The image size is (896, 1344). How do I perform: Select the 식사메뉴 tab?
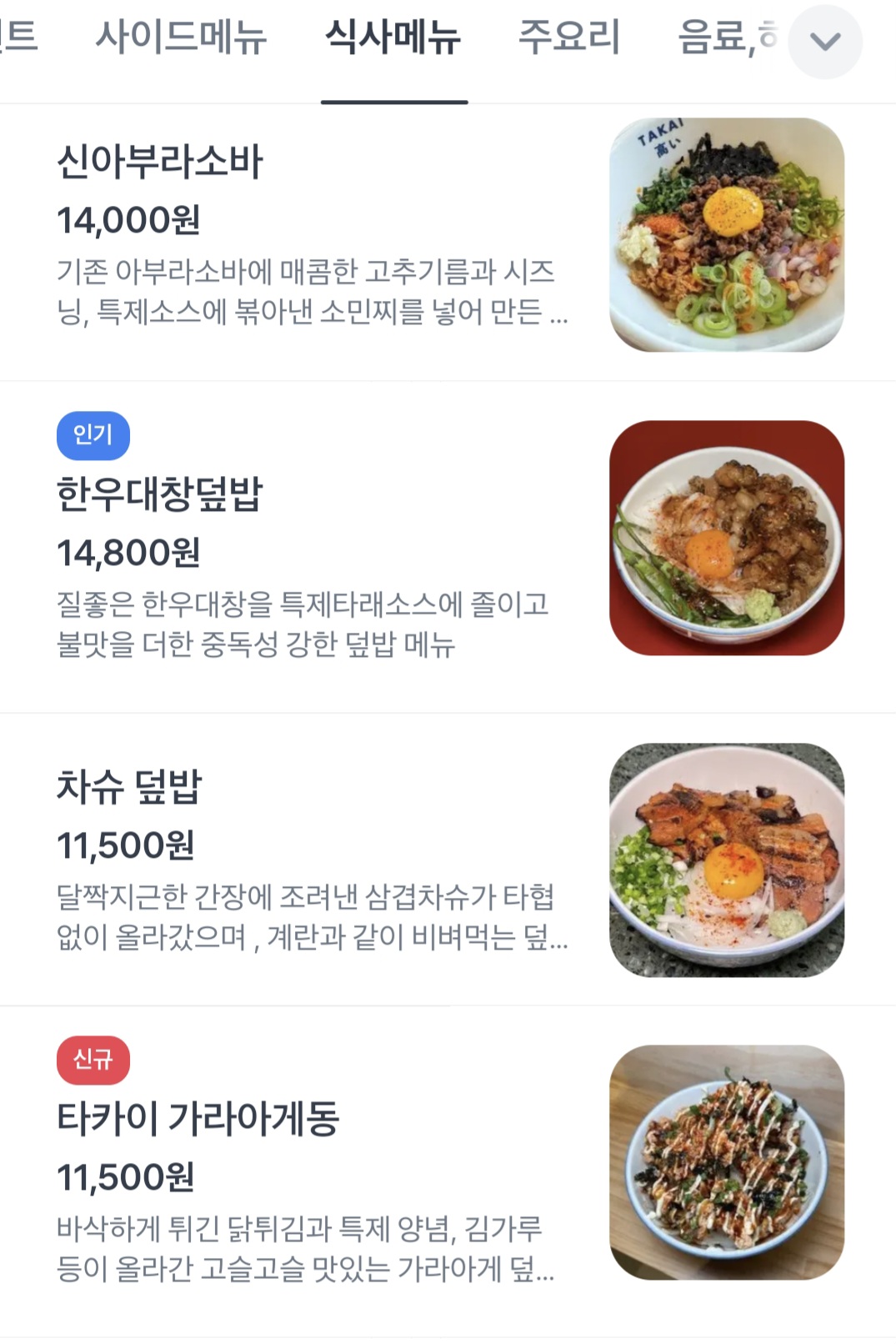(393, 38)
